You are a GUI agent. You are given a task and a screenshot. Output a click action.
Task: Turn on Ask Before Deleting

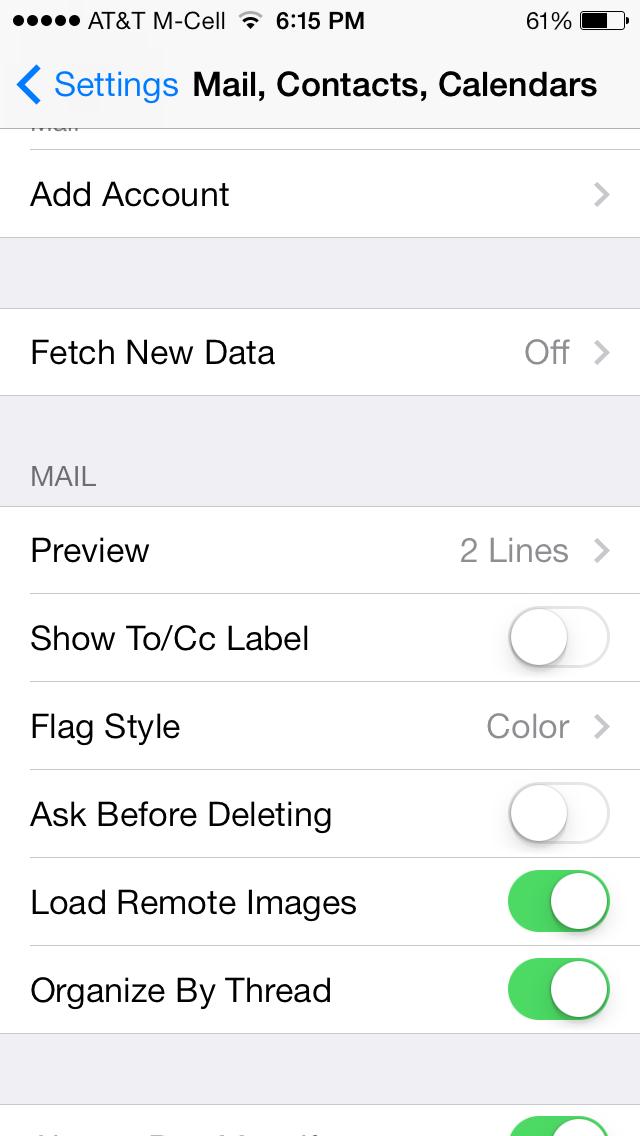558,814
